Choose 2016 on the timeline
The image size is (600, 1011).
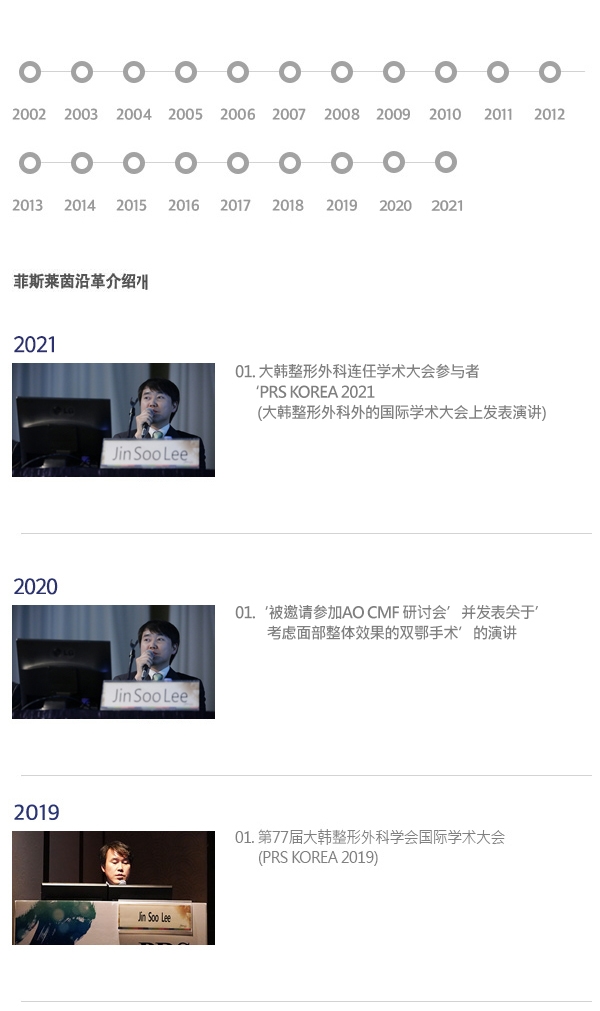click(x=186, y=163)
